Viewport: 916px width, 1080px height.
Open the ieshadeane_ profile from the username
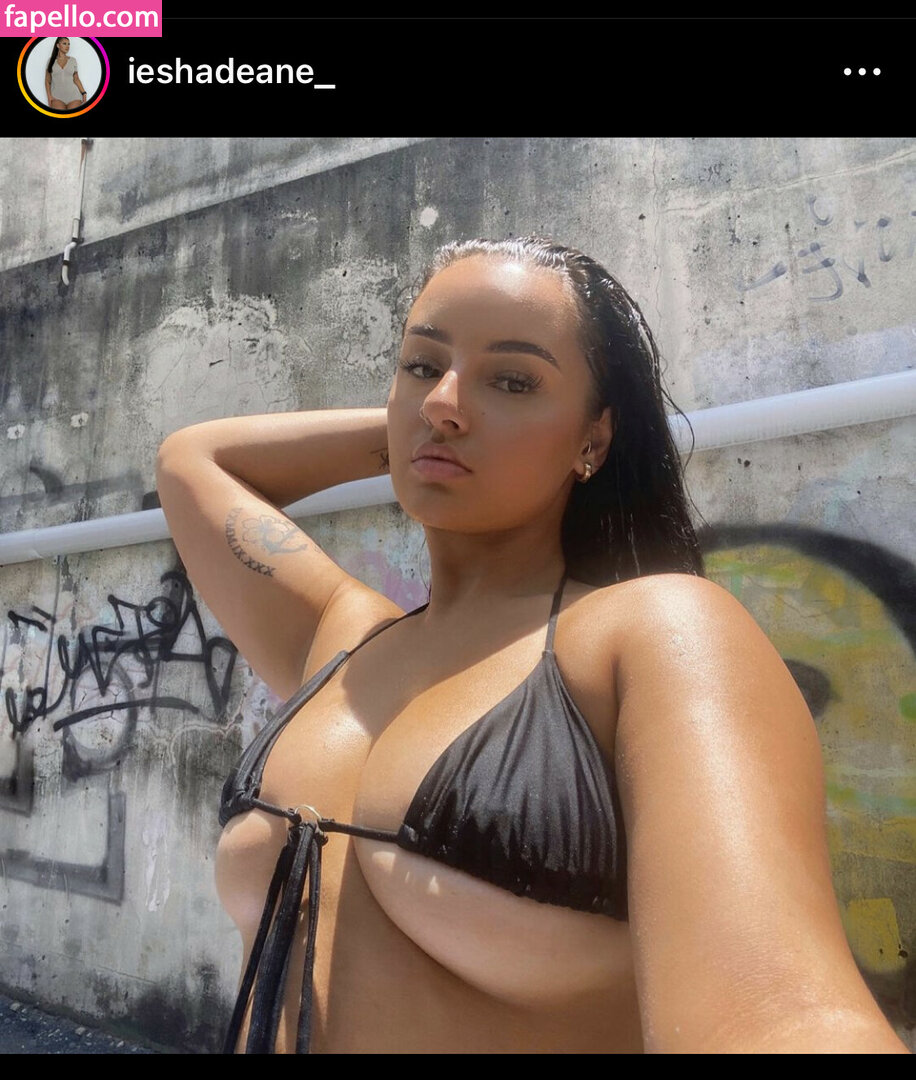coord(231,72)
